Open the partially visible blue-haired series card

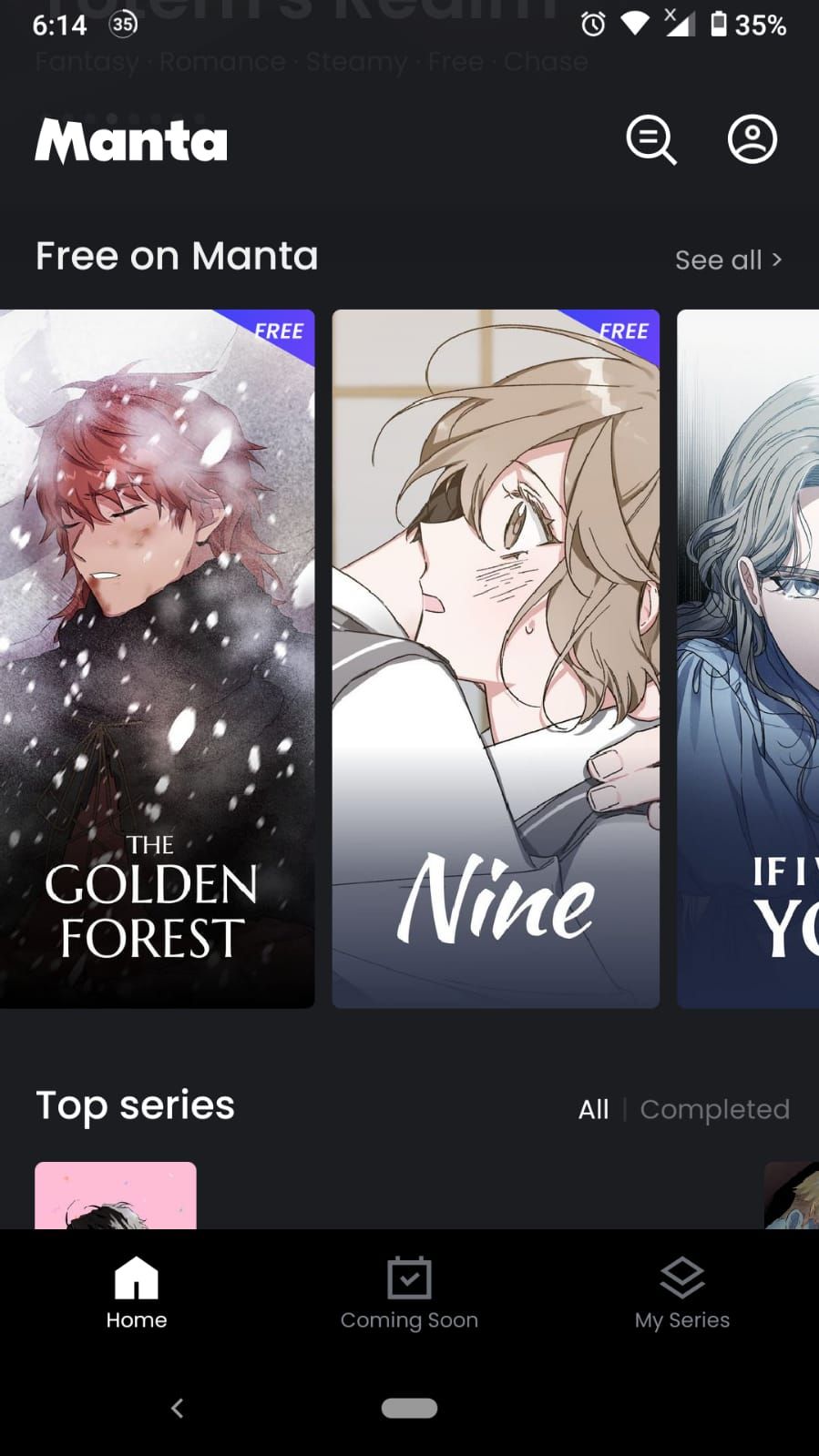747,658
